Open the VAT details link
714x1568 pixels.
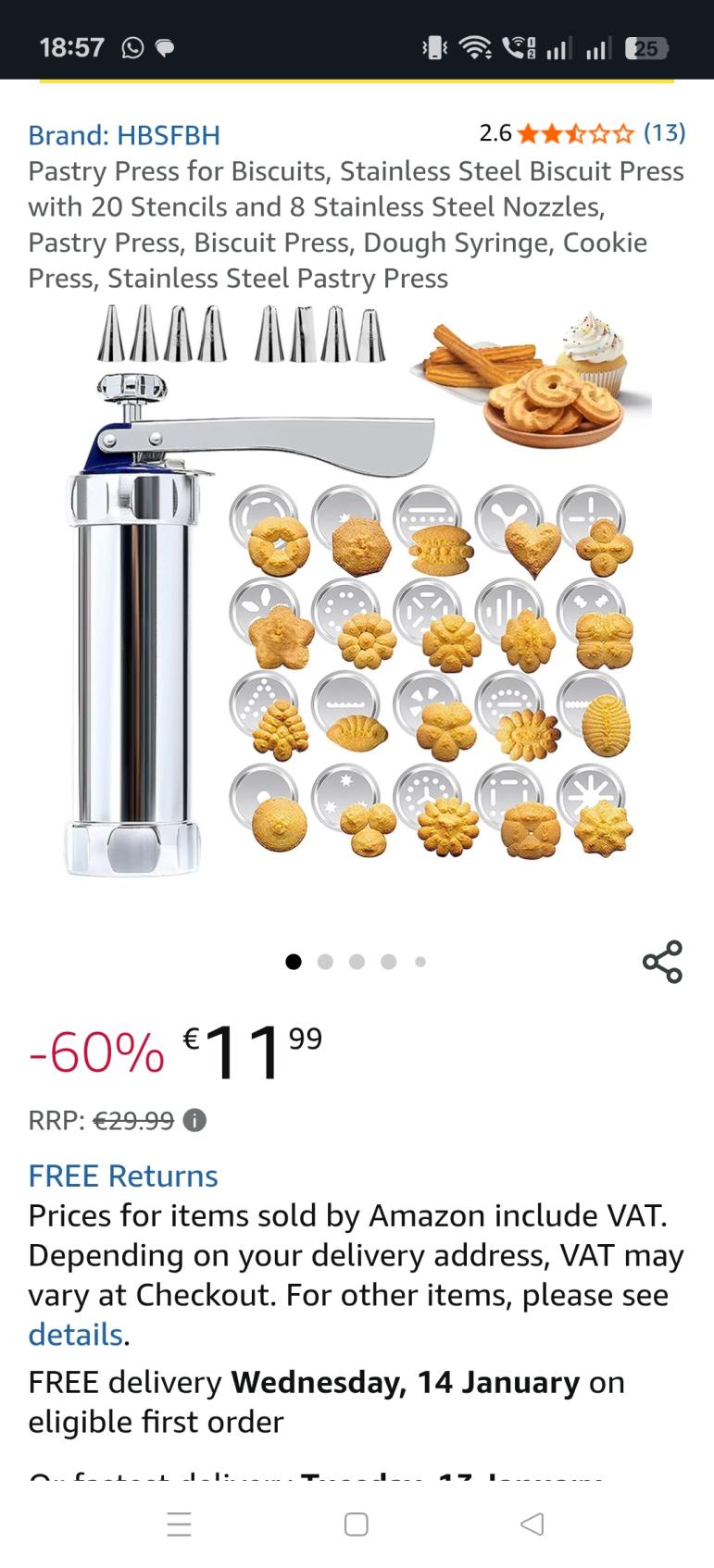pos(75,1334)
